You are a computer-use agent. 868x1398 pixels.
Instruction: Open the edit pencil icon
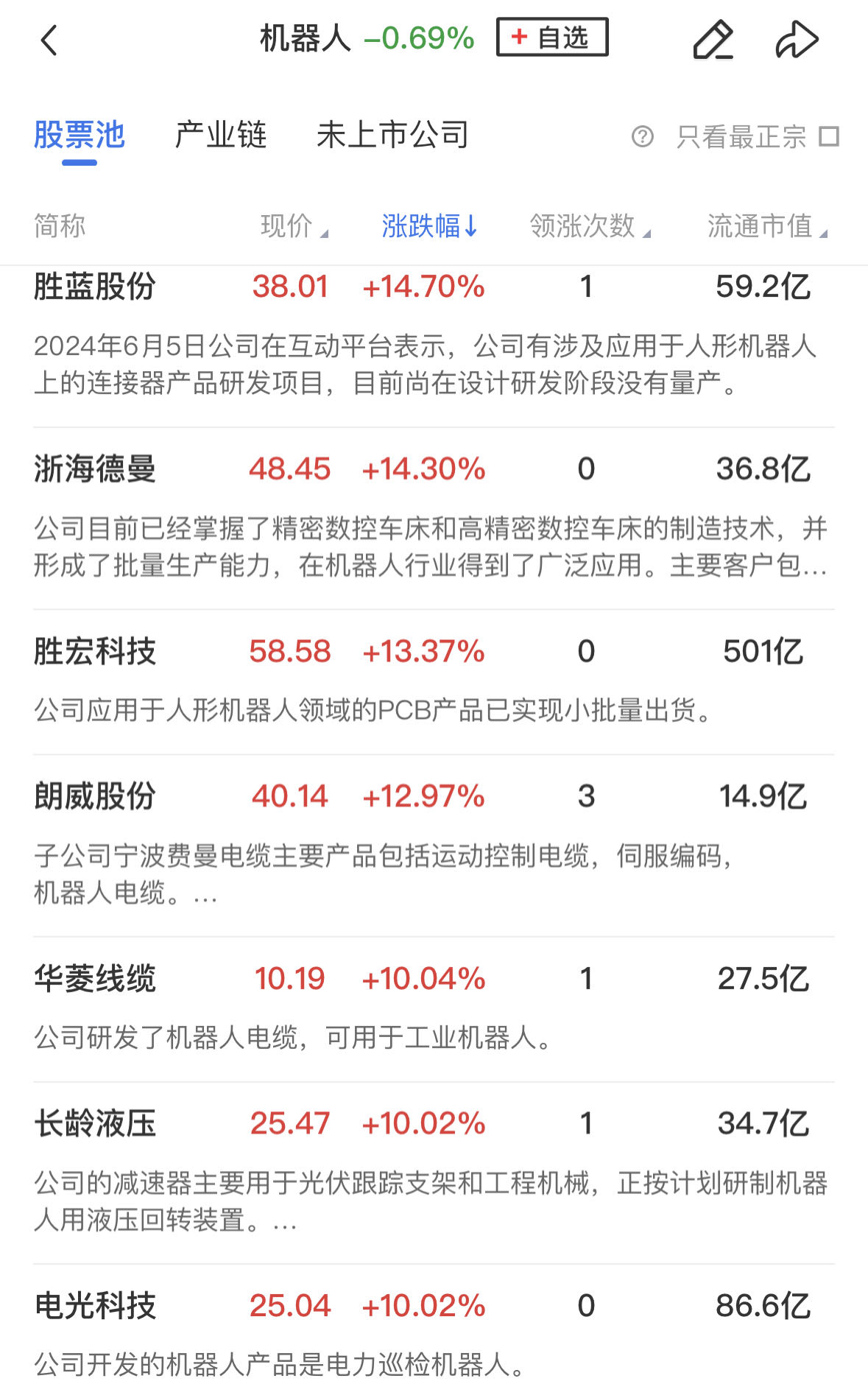713,40
